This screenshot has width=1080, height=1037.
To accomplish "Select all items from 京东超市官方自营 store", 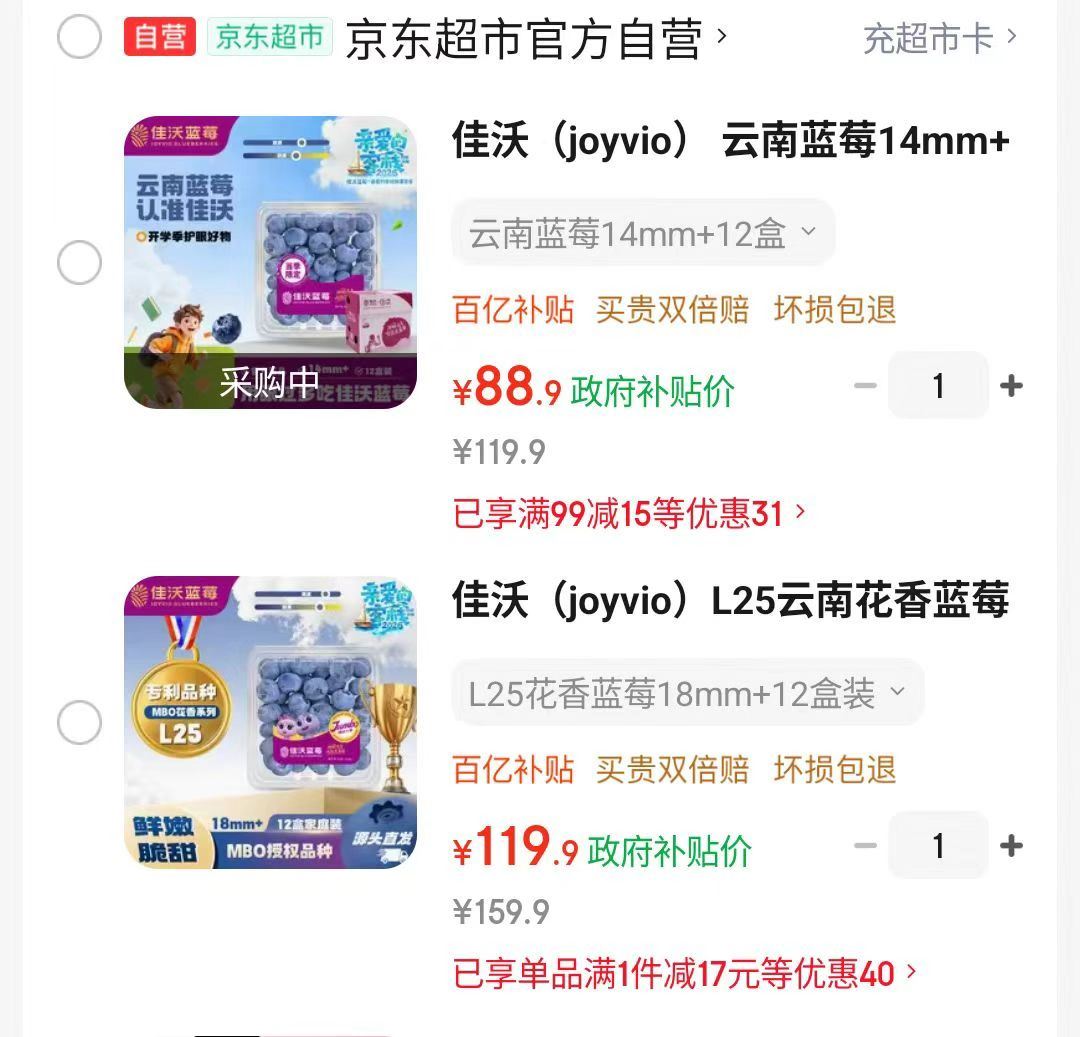I will (x=79, y=37).
